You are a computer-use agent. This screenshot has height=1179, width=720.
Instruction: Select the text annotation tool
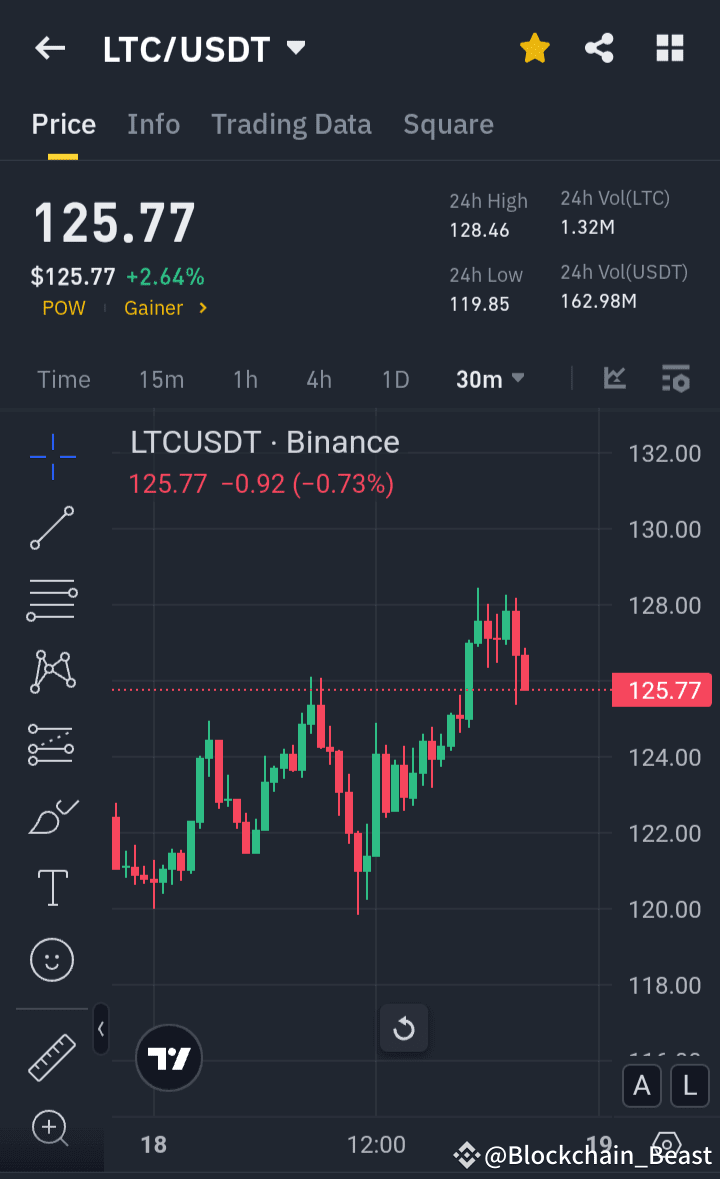pos(51,887)
